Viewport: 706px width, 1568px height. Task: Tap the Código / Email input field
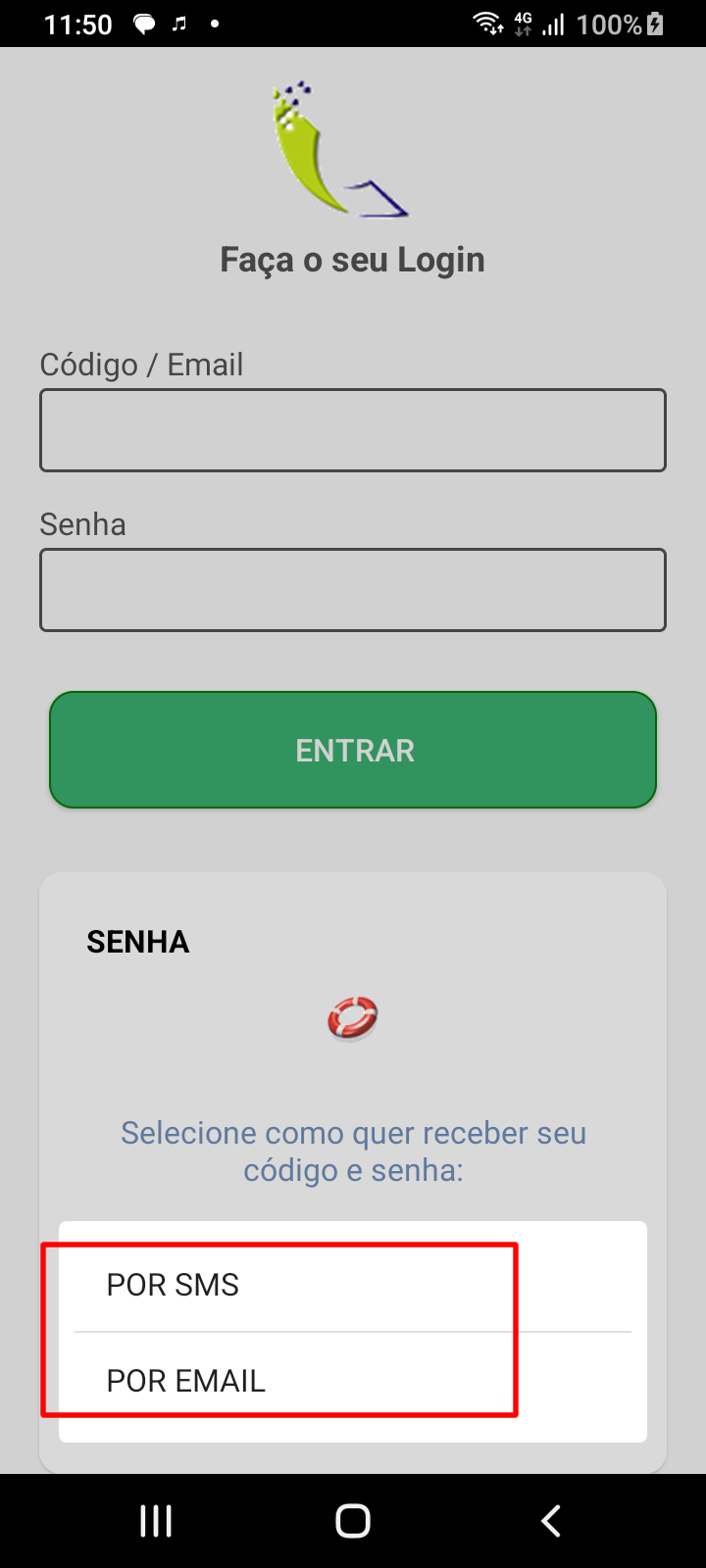[353, 430]
